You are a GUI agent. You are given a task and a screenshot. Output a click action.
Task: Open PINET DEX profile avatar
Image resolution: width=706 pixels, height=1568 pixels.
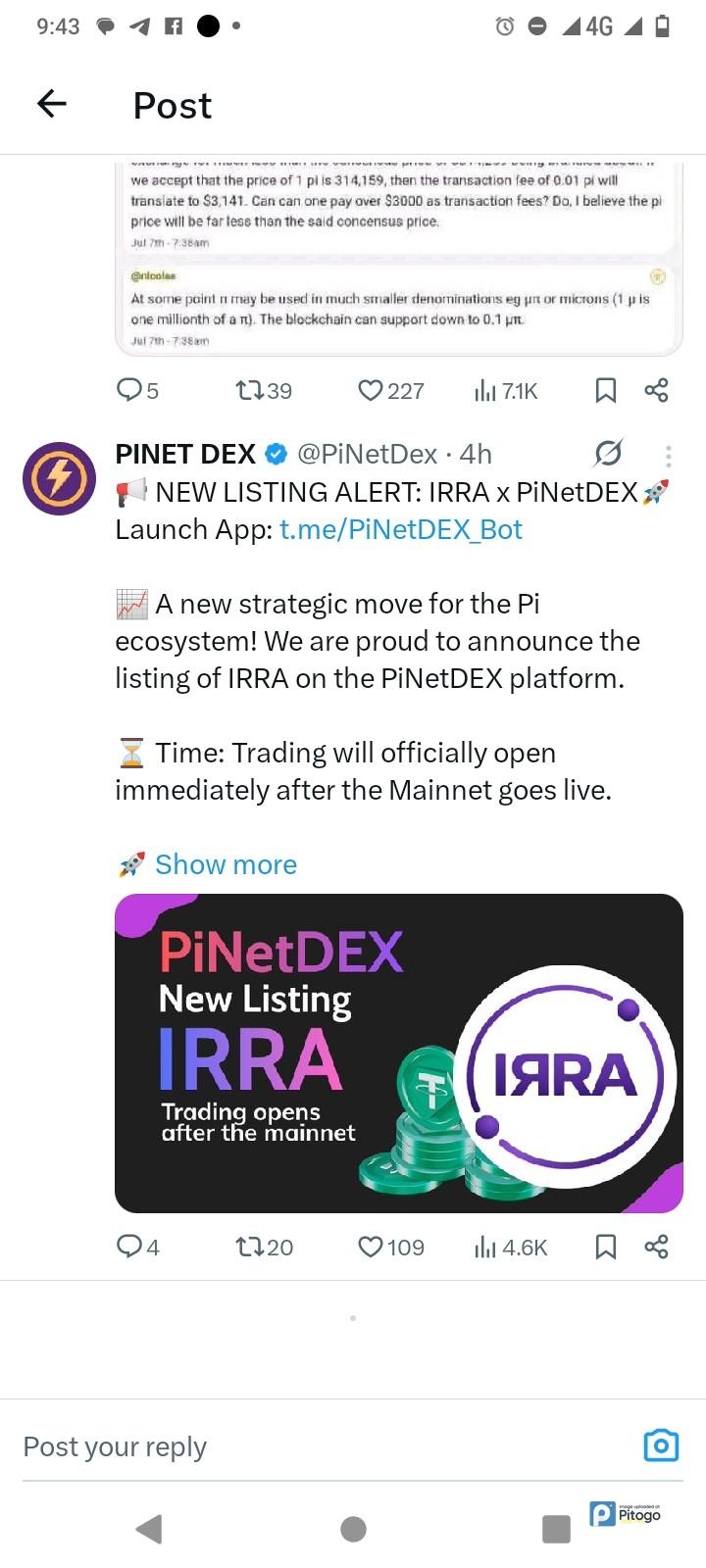tap(60, 478)
